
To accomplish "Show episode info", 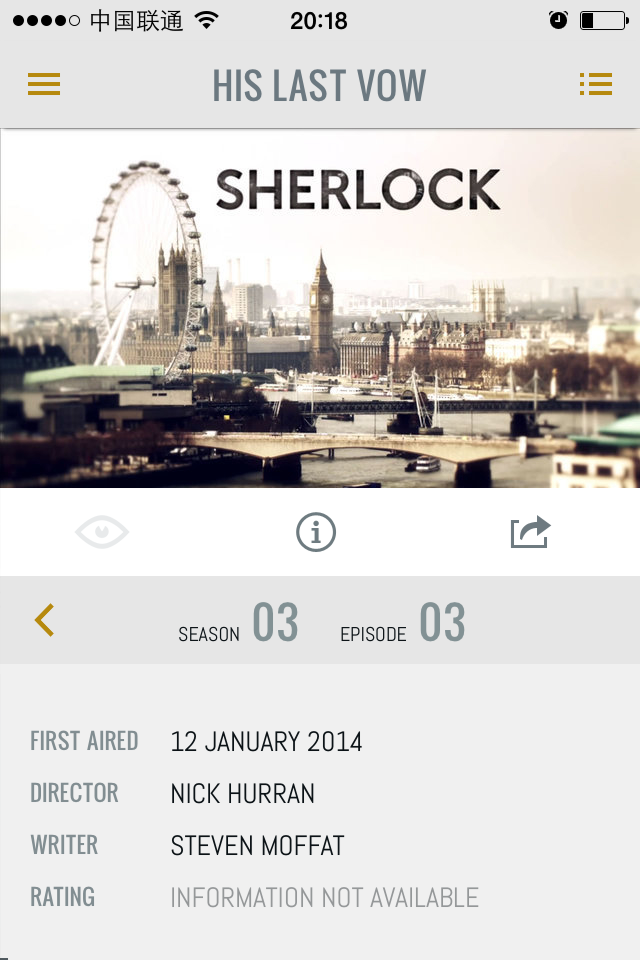I will 316,533.
